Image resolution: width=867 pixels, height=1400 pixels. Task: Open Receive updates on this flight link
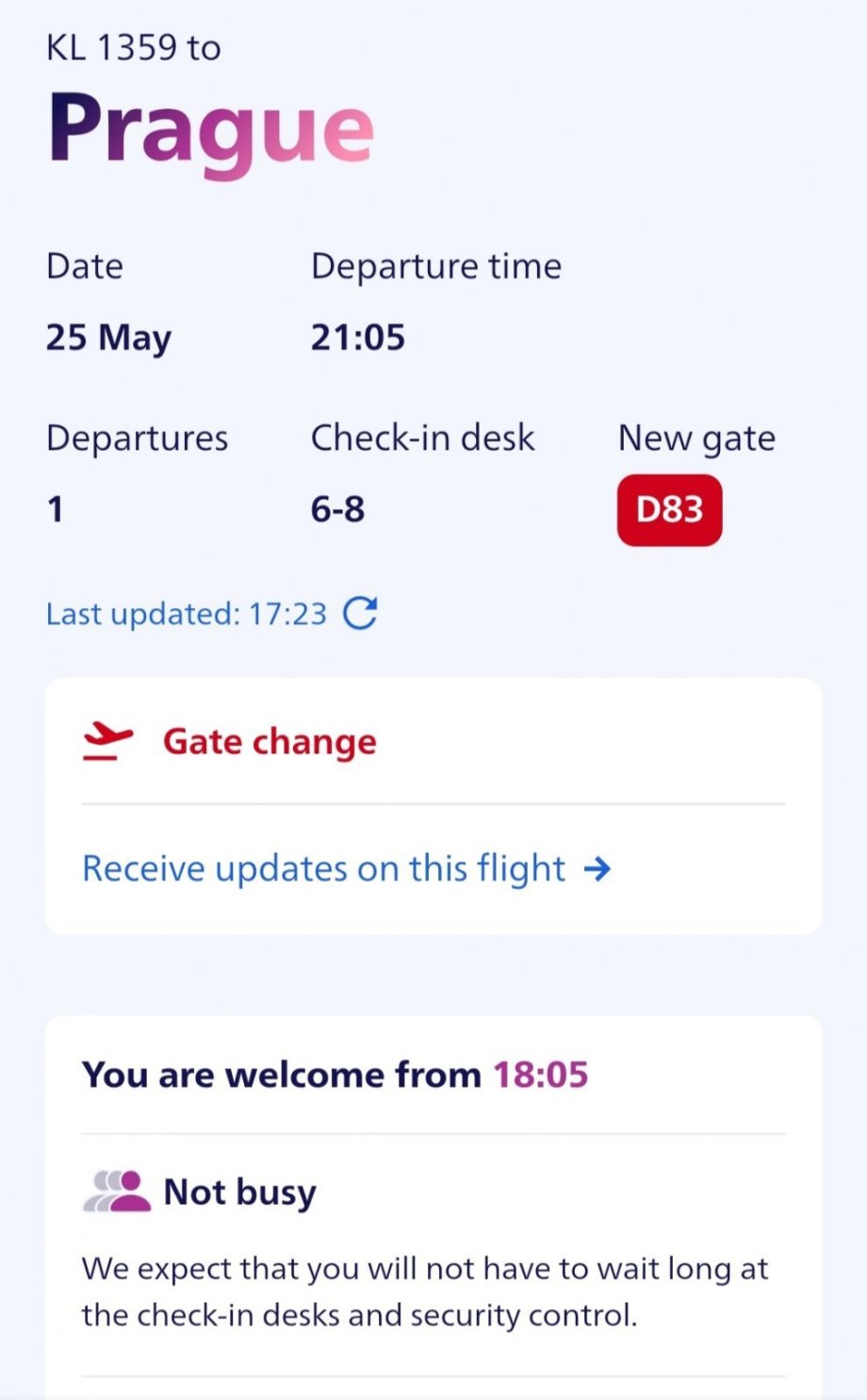coord(346,868)
